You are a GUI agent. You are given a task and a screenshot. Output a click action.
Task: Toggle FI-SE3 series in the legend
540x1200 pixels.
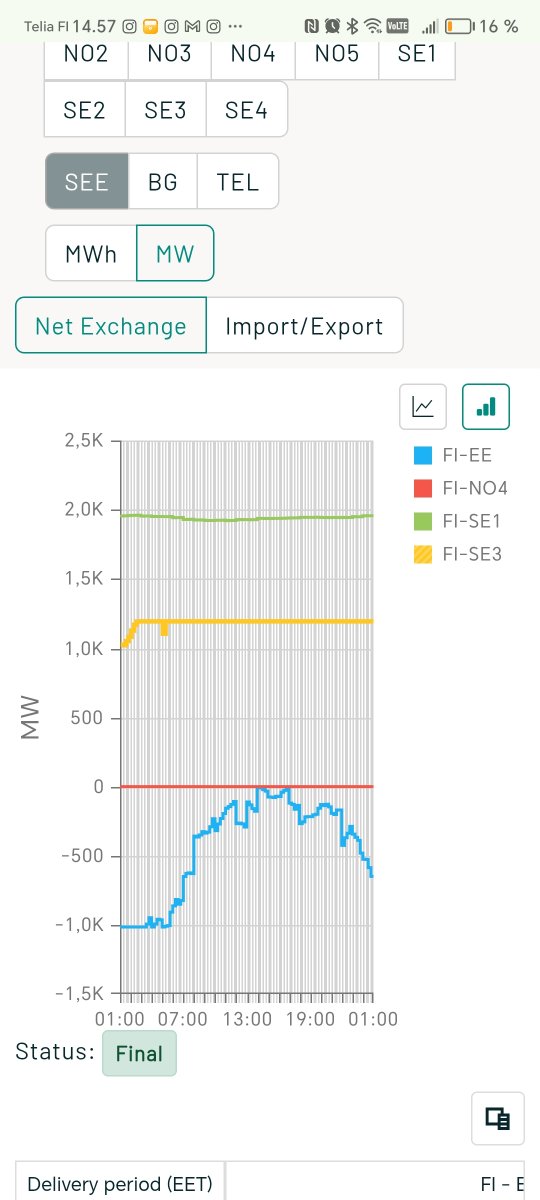pos(458,553)
